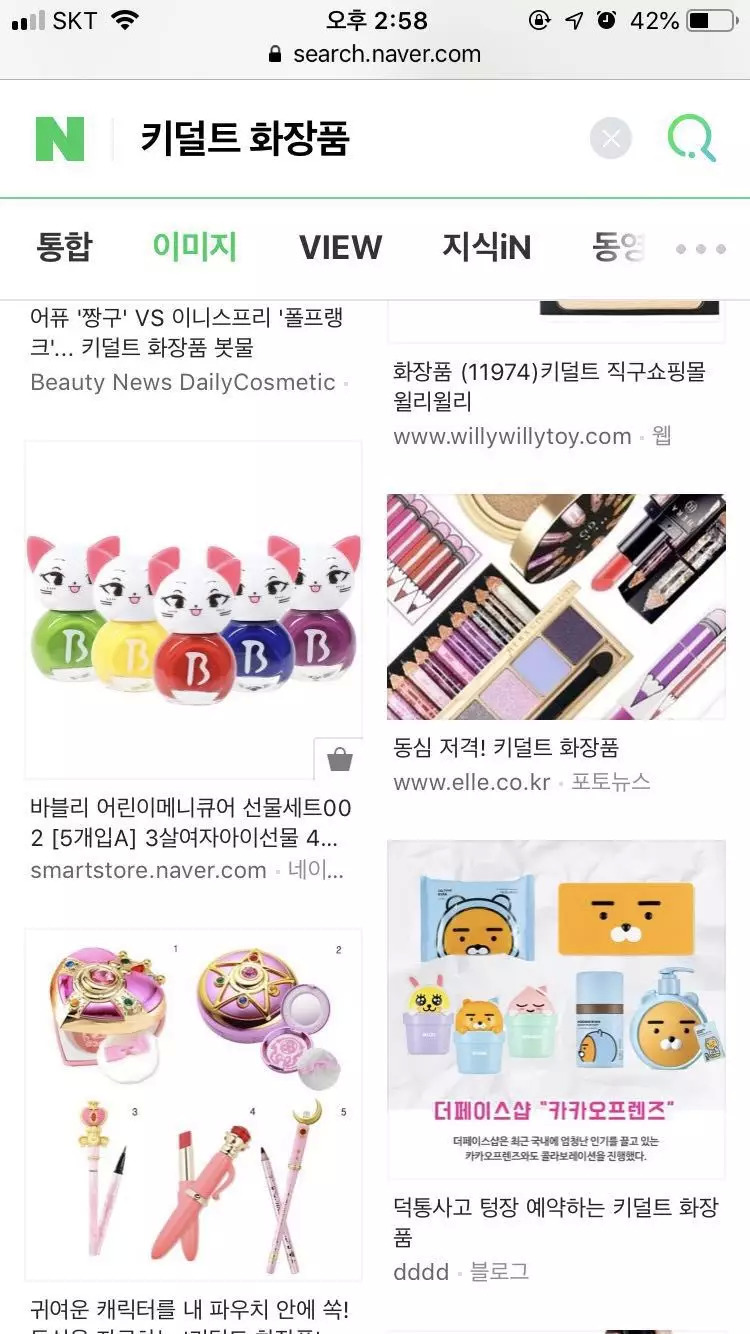
Task: Switch to the VIEW tab
Action: pyautogui.click(x=341, y=247)
